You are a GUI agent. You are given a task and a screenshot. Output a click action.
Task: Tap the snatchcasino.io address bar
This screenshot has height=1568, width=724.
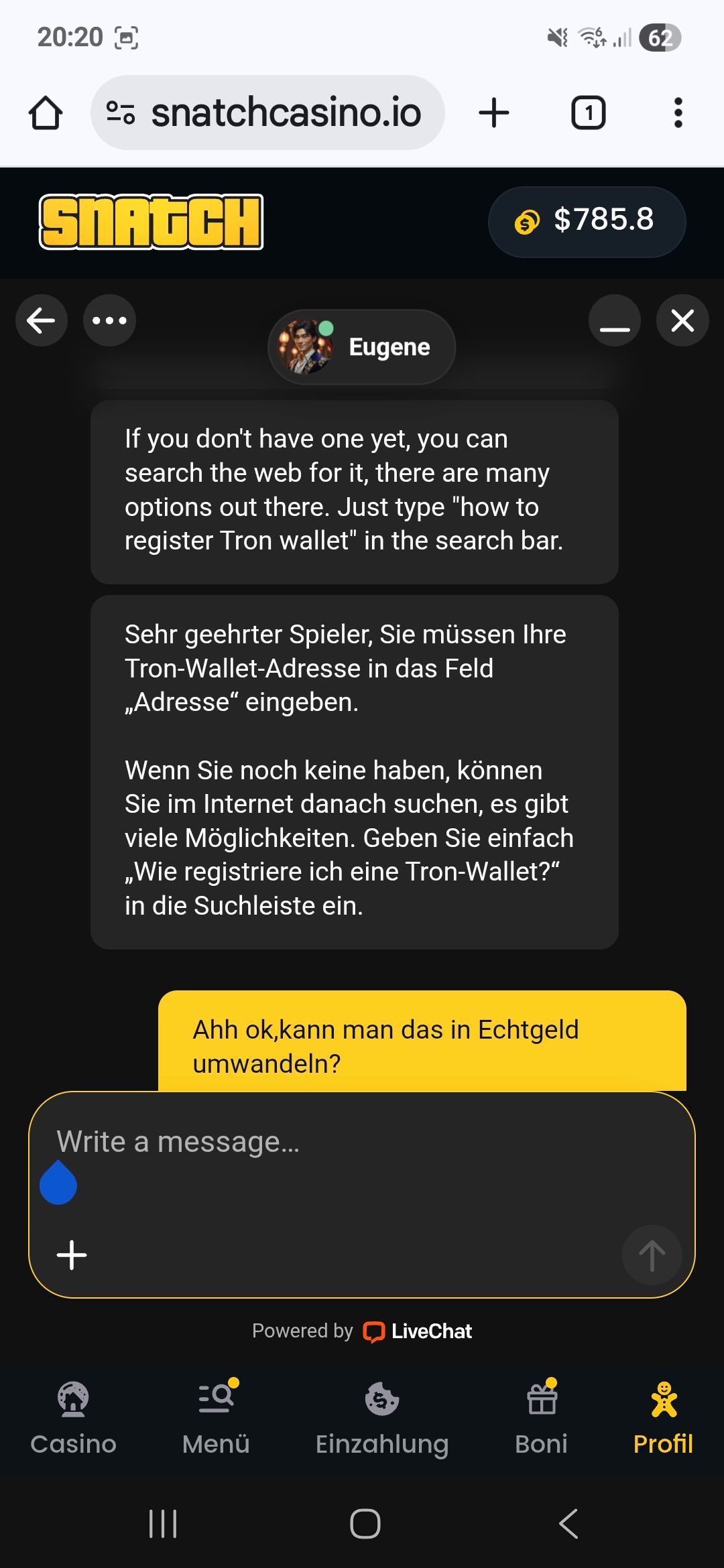point(268,113)
